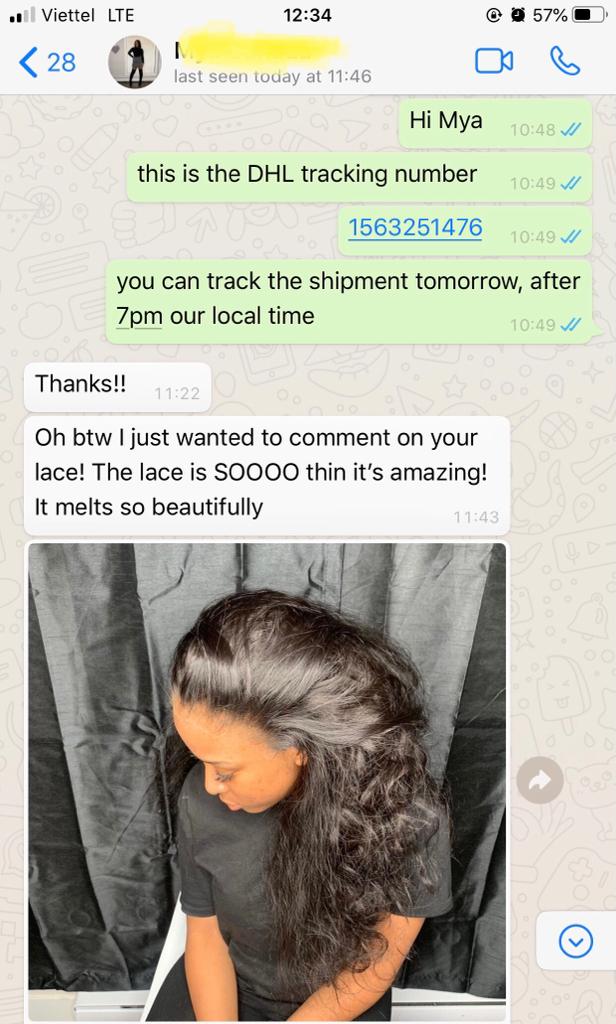The width and height of the screenshot is (616, 1024).
Task: Forward the received photo
Action: tap(540, 780)
